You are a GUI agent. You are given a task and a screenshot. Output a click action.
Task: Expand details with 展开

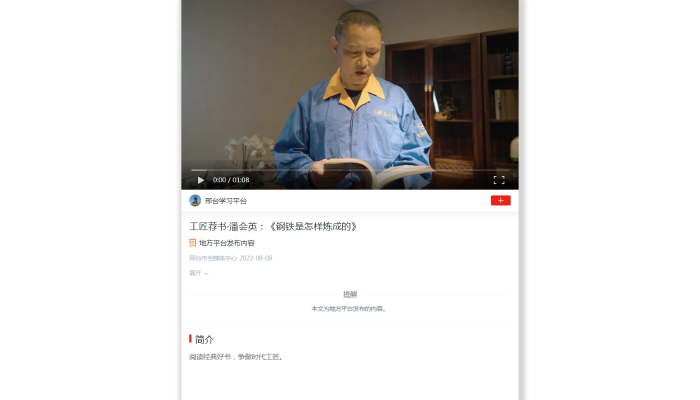pyautogui.click(x=198, y=273)
